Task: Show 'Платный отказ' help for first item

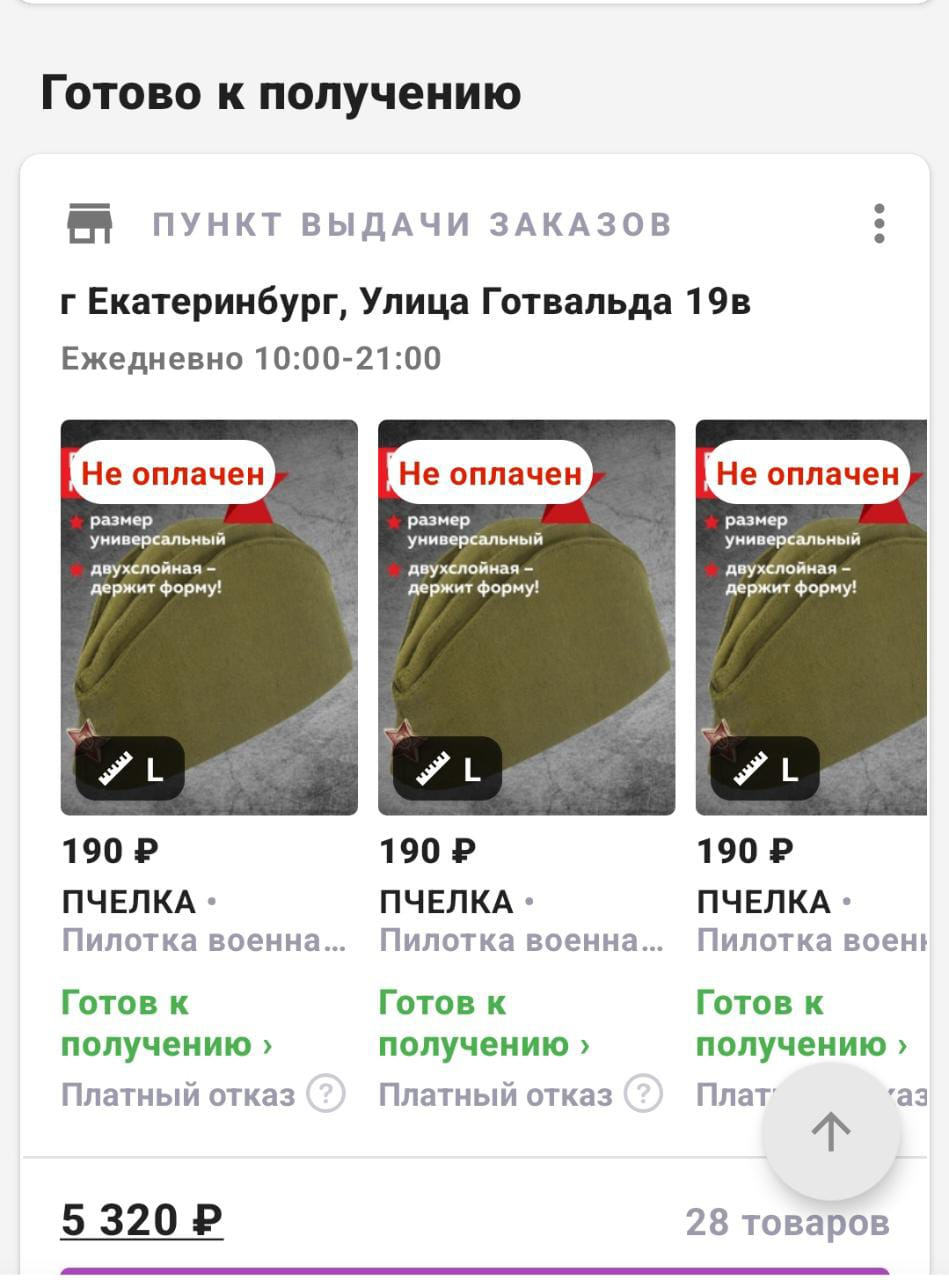Action: pyautogui.click(x=325, y=1094)
